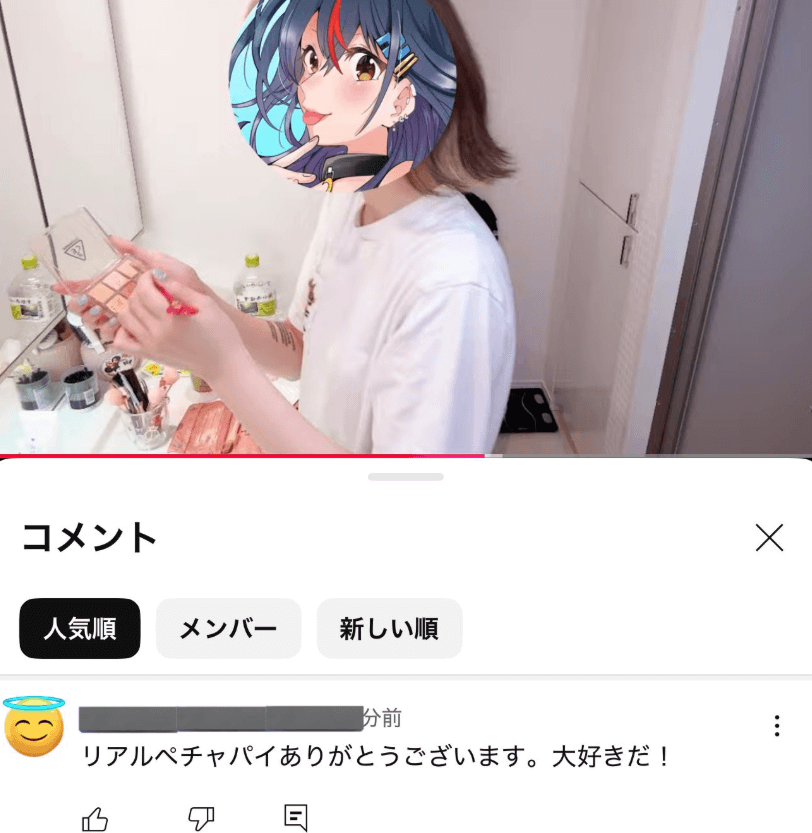Tap the comment panel's drag handle
The height and width of the screenshot is (833, 812).
click(x=405, y=477)
